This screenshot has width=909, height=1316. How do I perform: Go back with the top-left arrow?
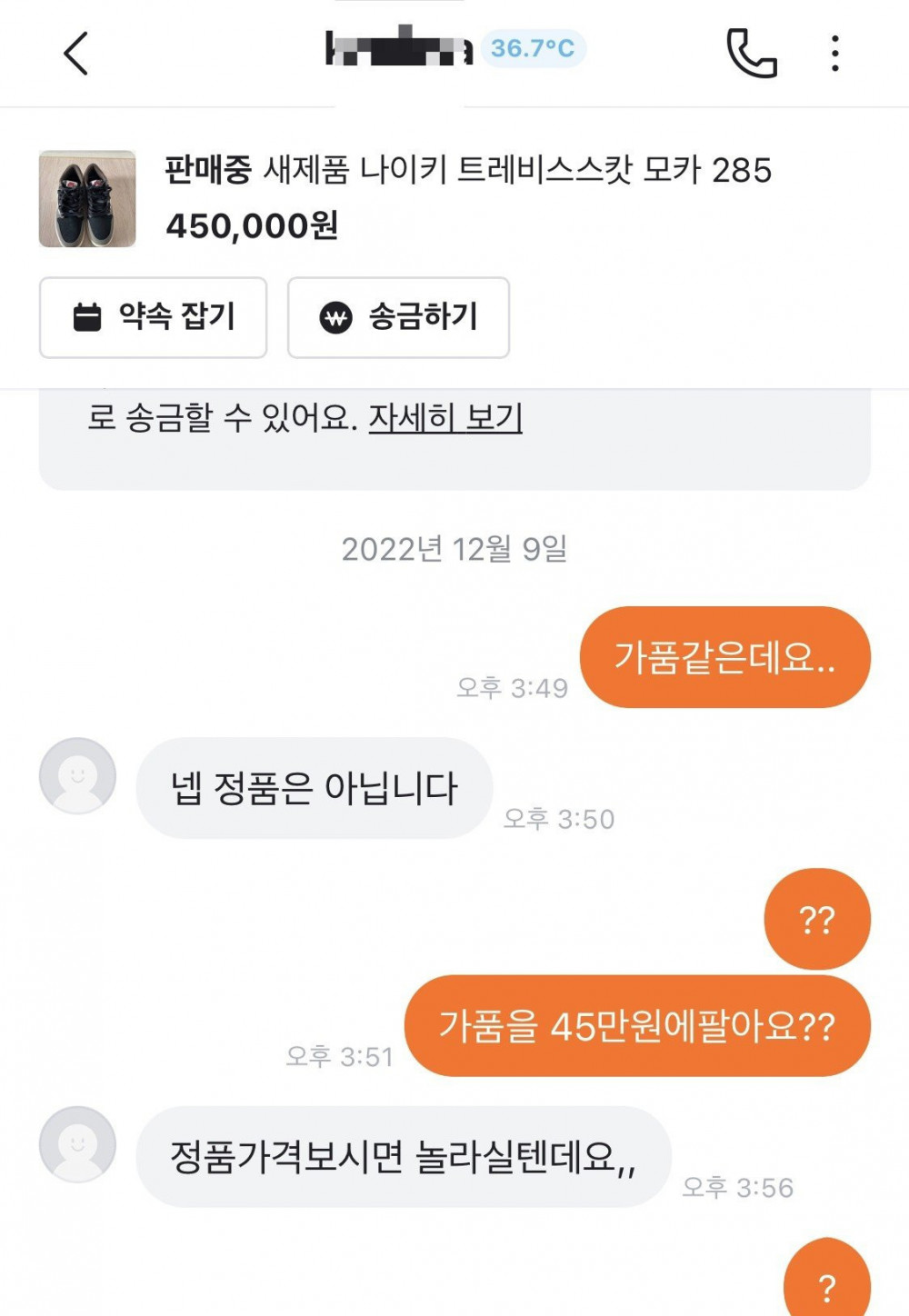point(76,53)
